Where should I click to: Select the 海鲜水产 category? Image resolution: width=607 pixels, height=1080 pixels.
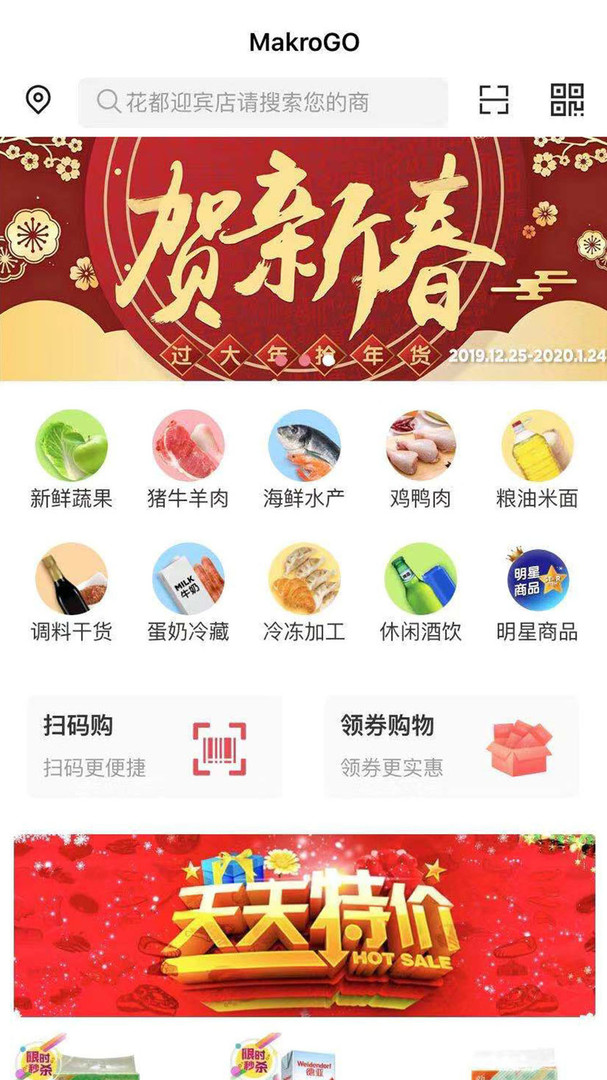point(304,459)
